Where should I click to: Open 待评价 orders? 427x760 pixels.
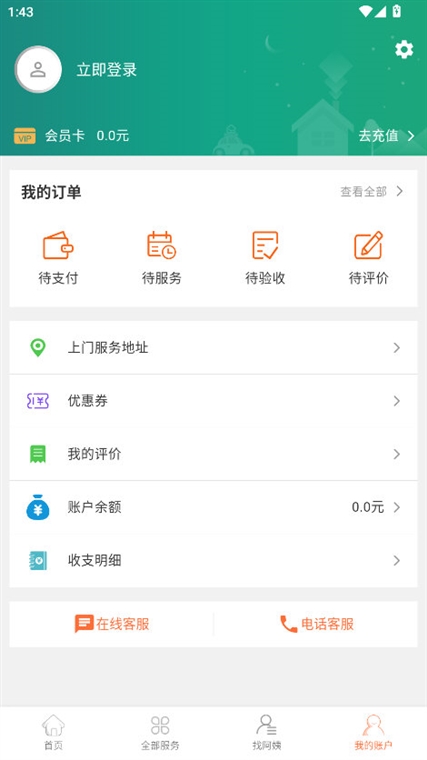tap(368, 257)
